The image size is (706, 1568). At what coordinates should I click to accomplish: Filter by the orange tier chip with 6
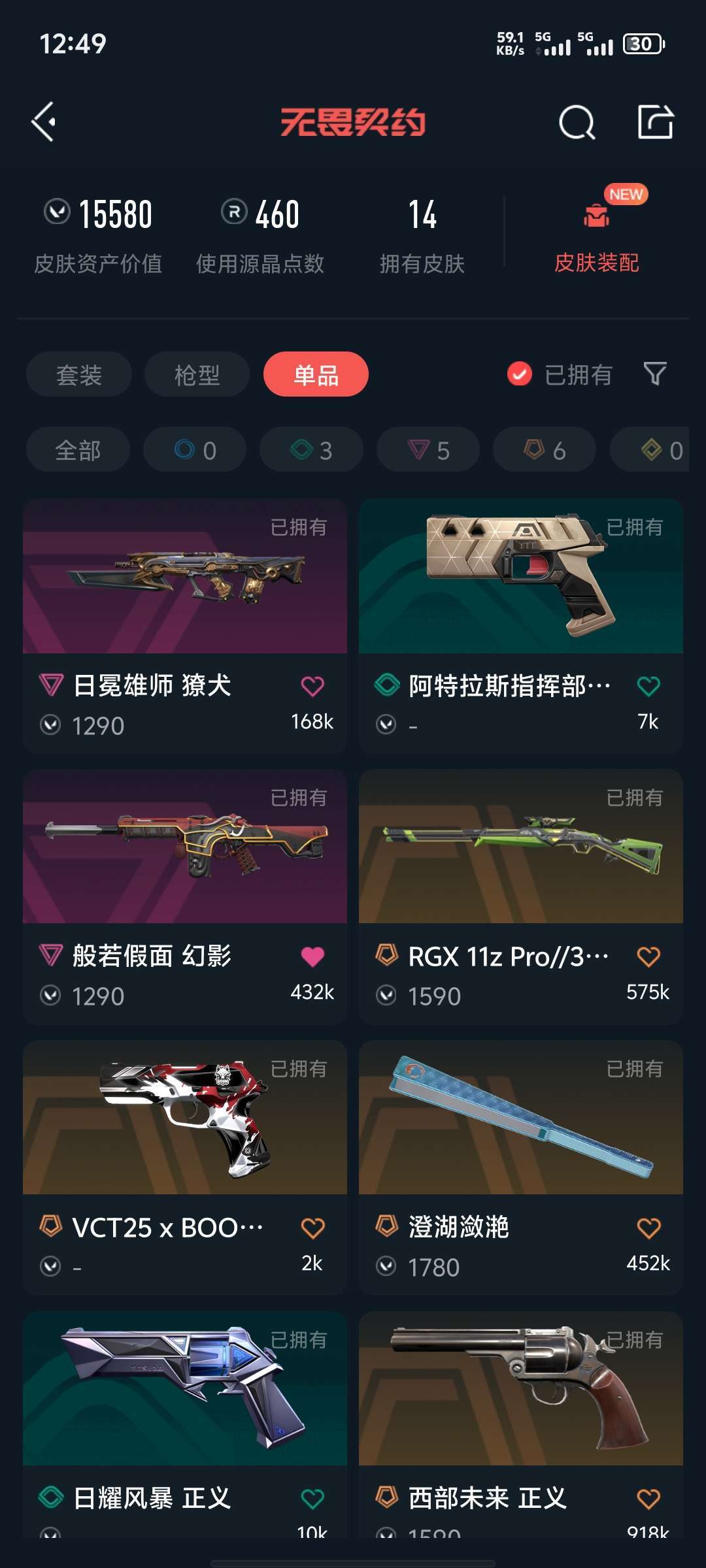pos(545,450)
